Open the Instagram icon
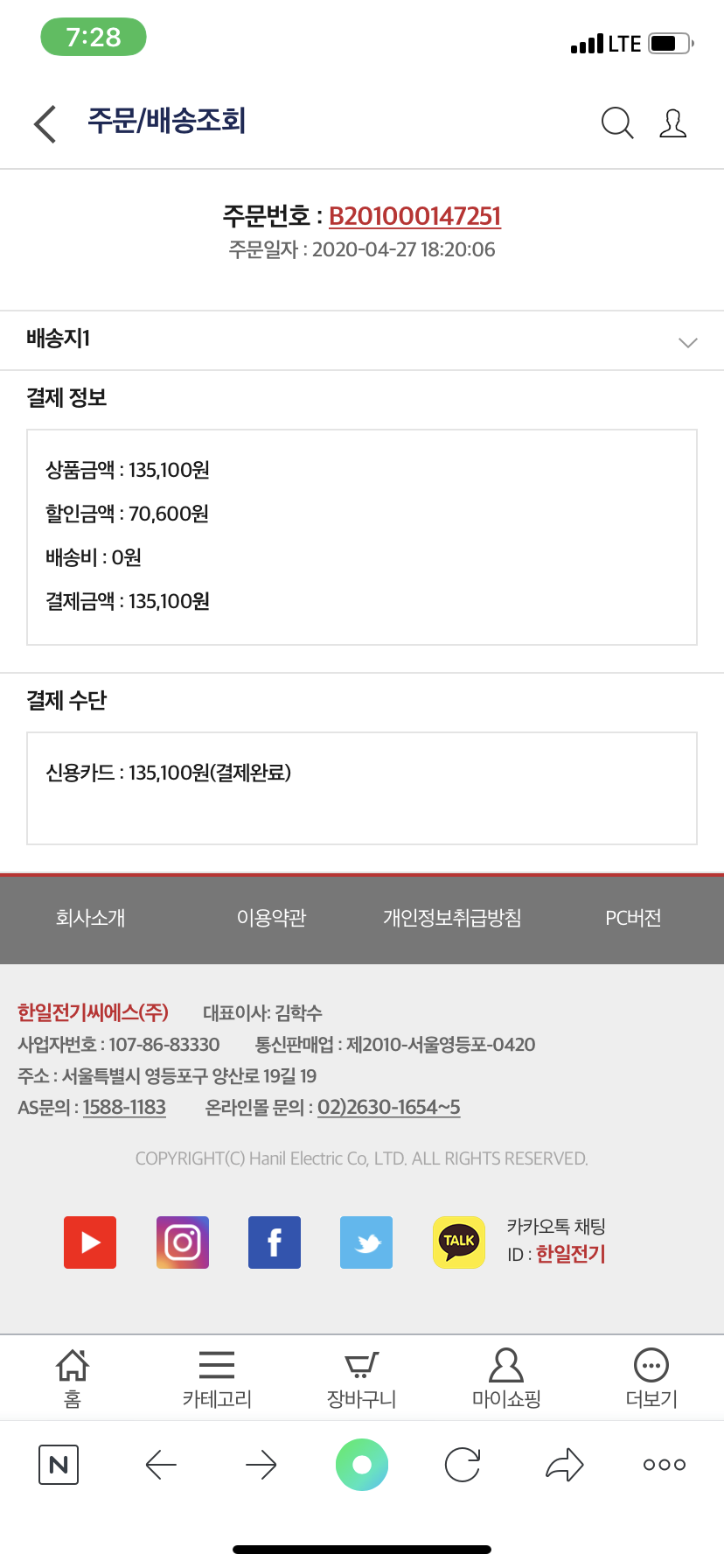Viewport: 724px width, 1568px height. [183, 1242]
